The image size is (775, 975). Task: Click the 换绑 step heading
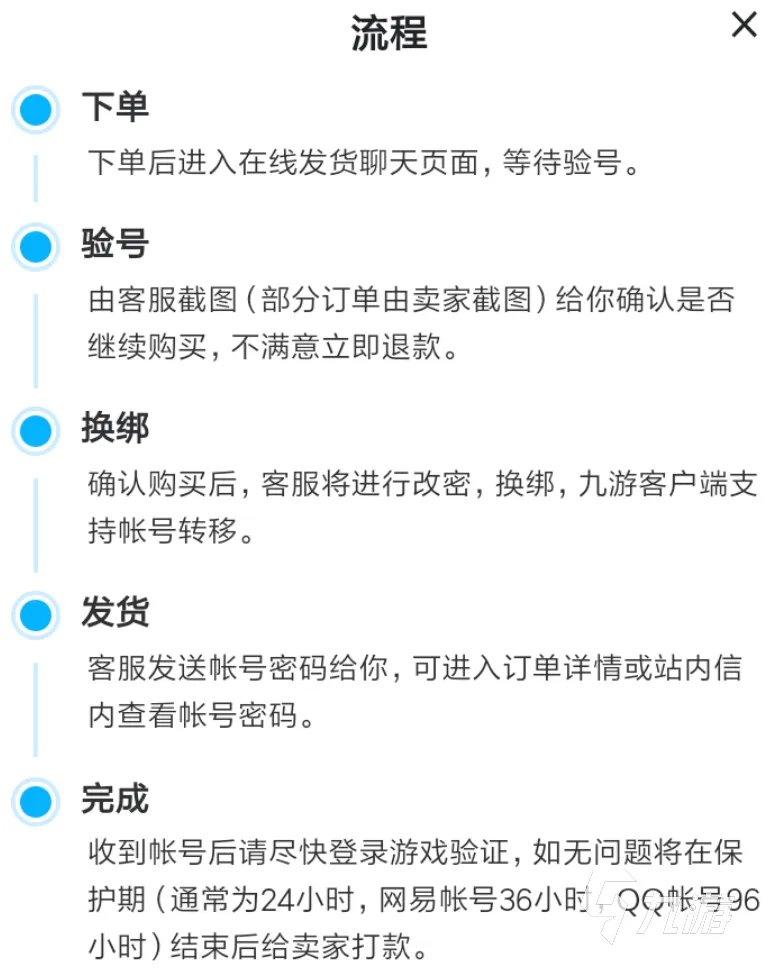click(115, 428)
